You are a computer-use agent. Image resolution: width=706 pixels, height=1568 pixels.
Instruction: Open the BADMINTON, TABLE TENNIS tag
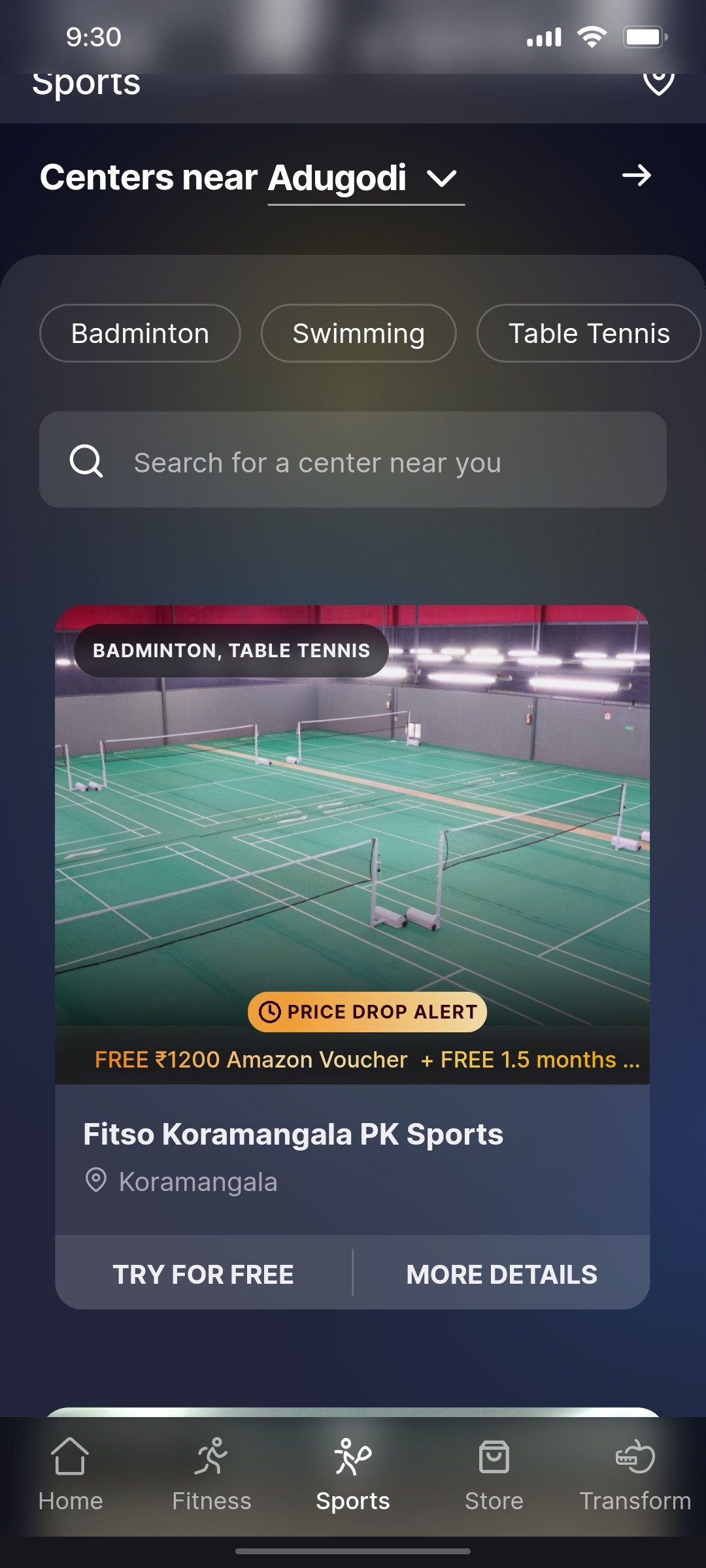pos(231,650)
